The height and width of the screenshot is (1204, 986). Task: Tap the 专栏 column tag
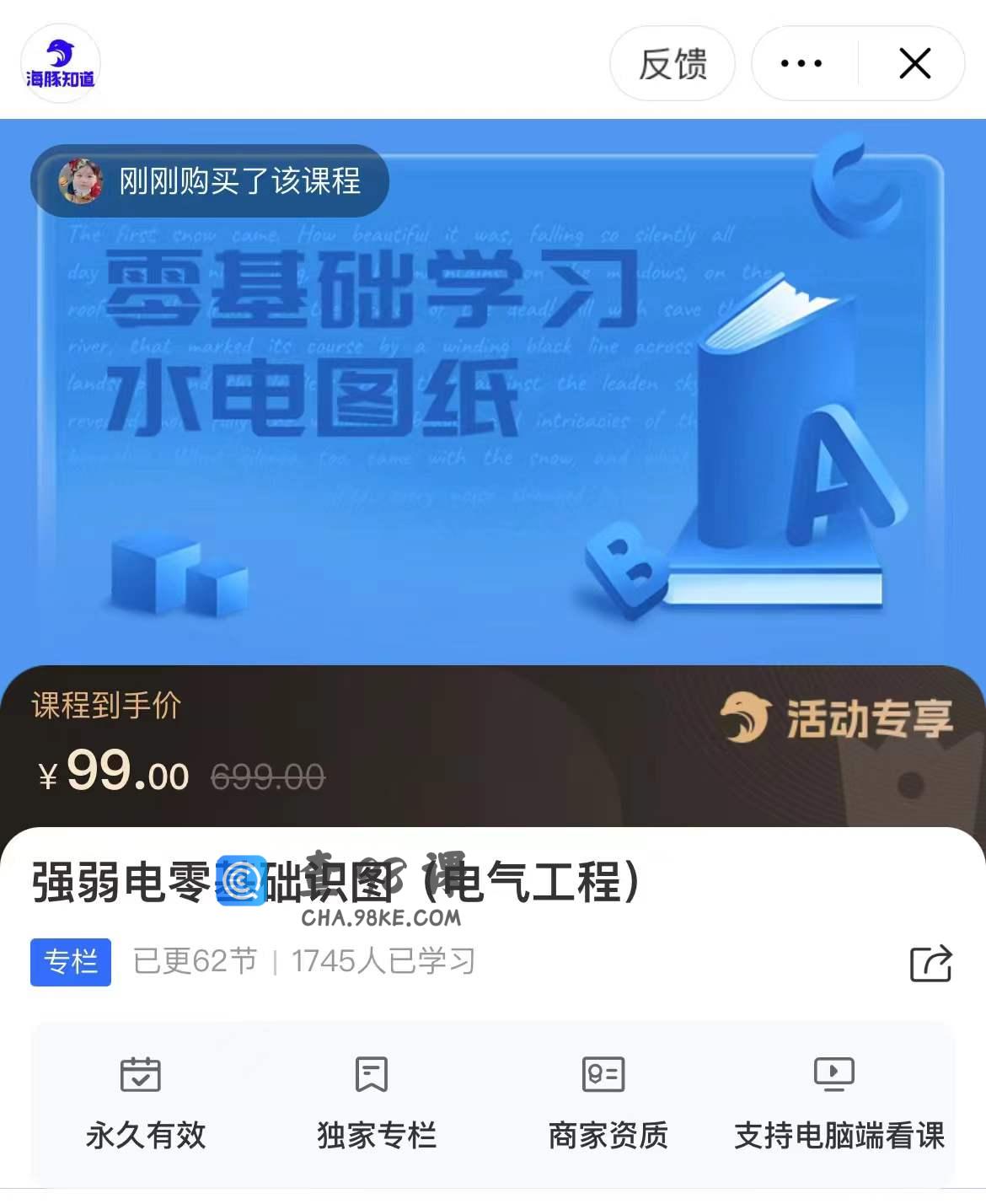coord(71,962)
